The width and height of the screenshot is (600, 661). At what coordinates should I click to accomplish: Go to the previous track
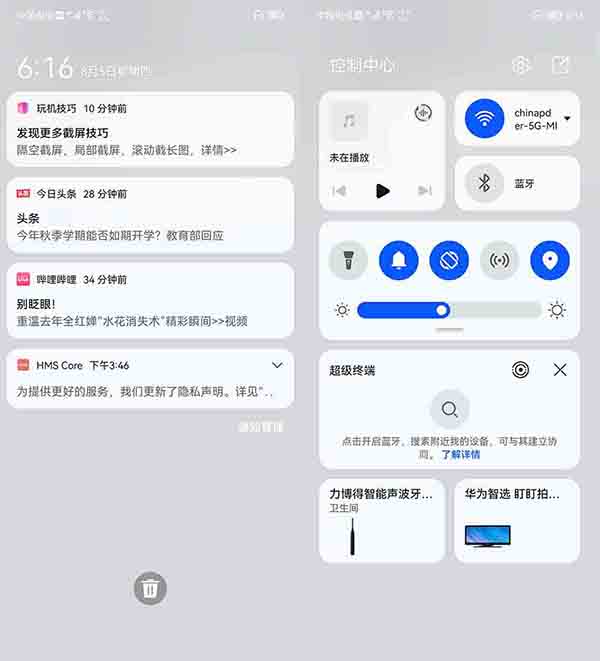340,191
